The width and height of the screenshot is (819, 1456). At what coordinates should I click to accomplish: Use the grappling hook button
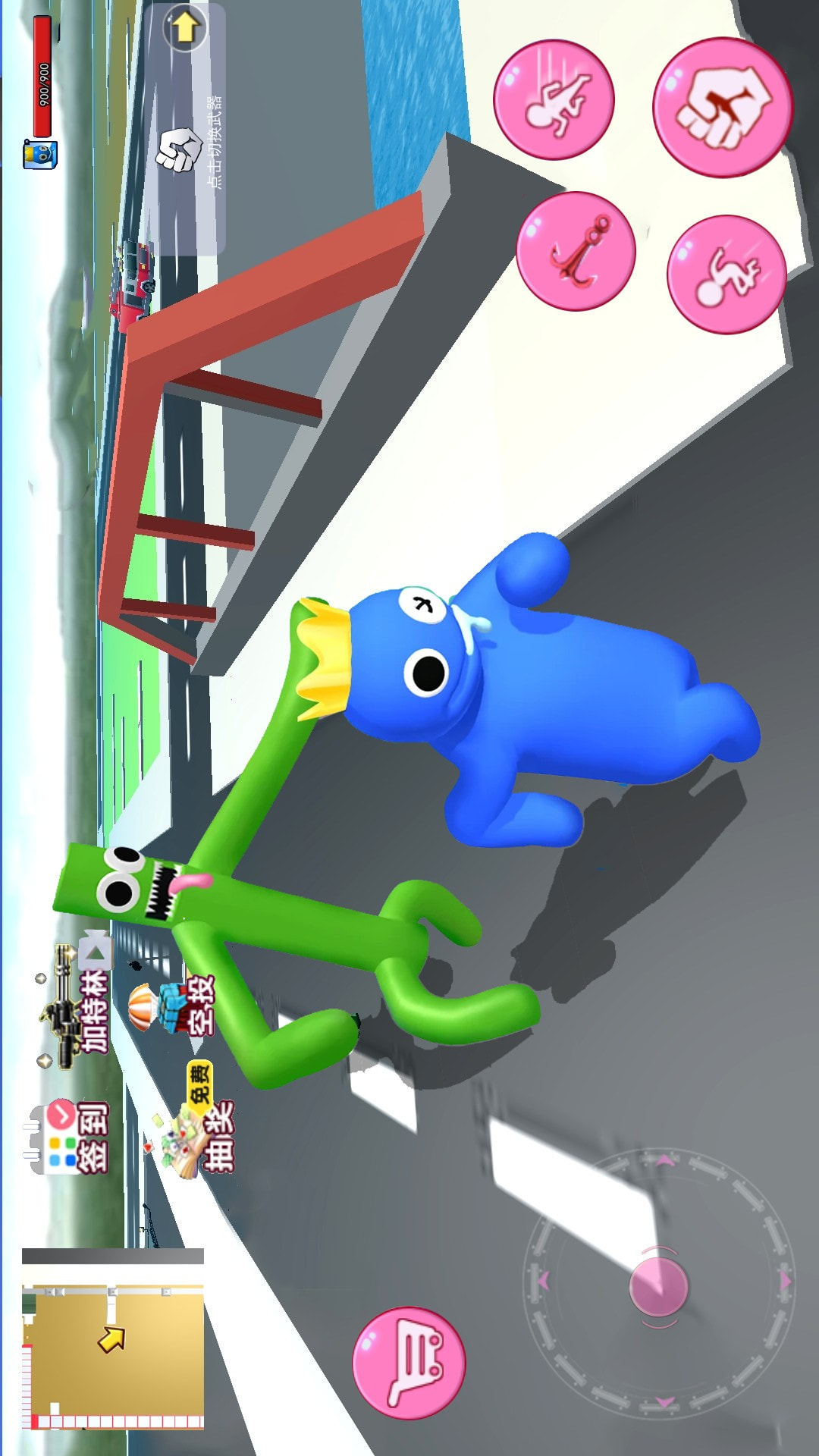click(576, 251)
